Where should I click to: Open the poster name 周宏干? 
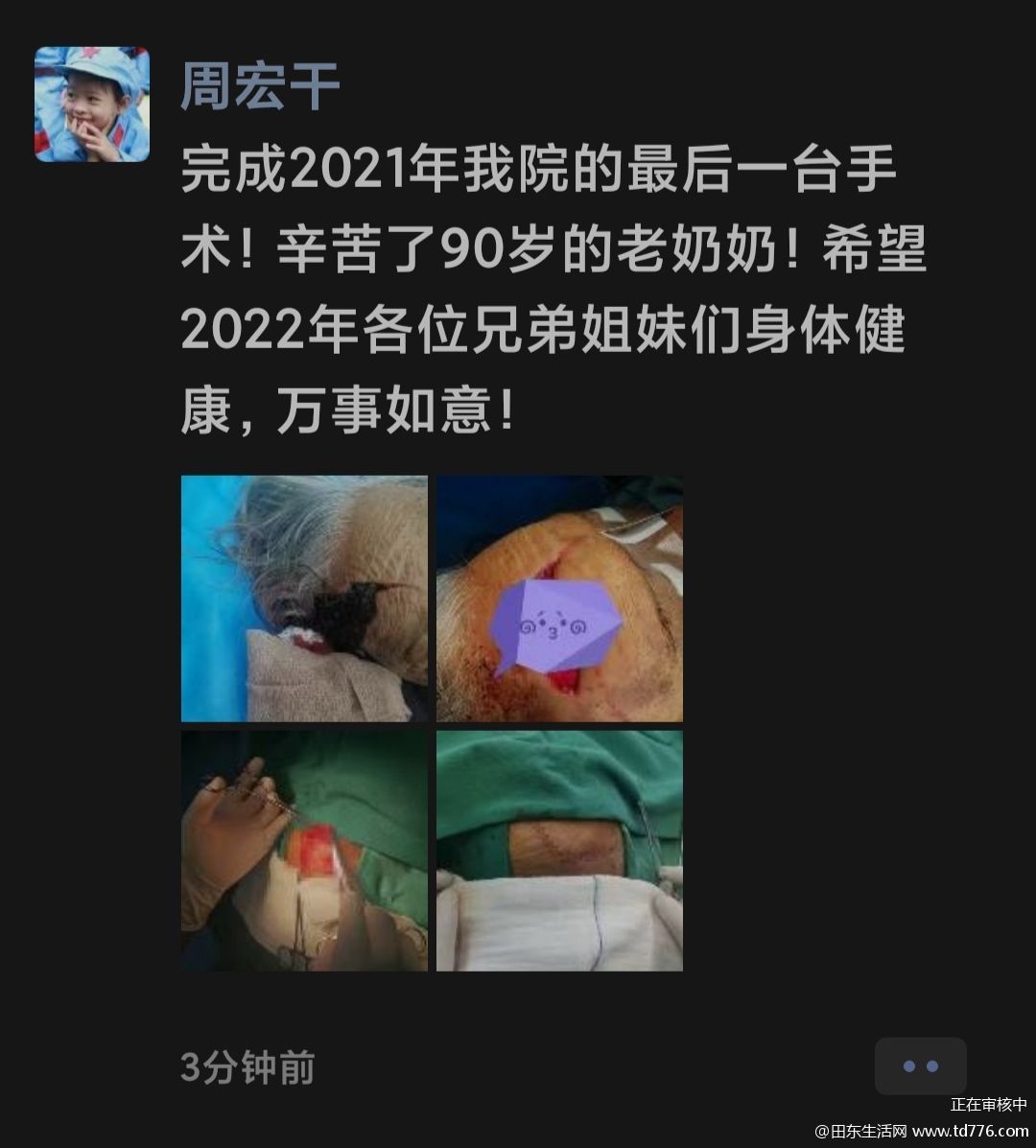pos(260,88)
